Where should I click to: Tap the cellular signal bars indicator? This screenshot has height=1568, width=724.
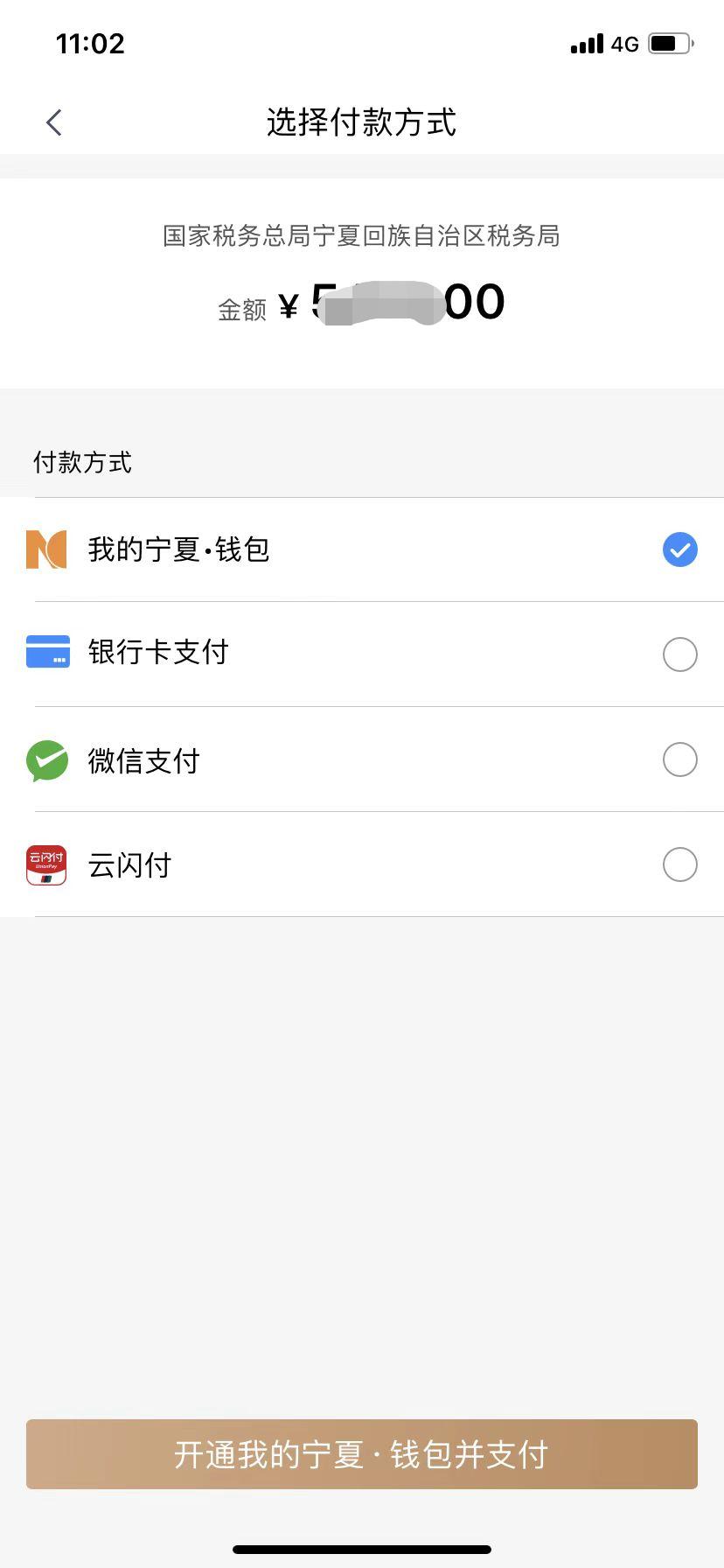coord(585,43)
